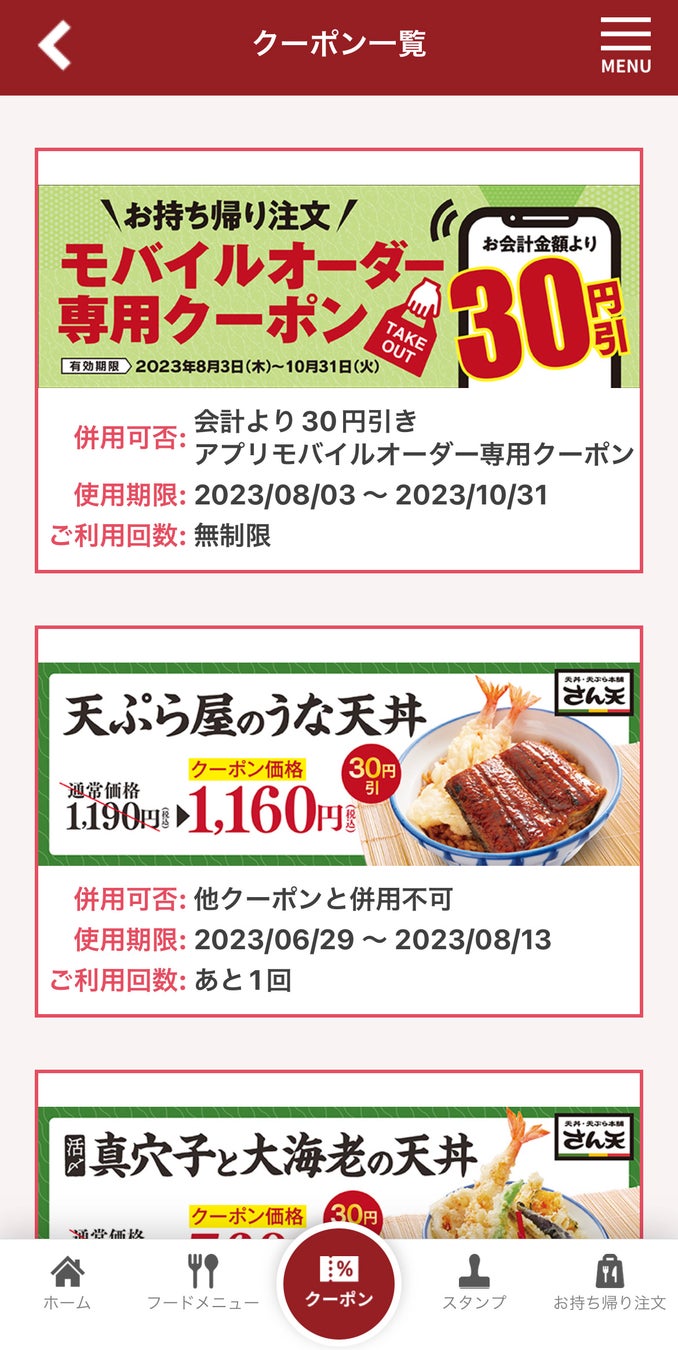Open the 真穴子と大海老の天丼 coupon

(x=339, y=1160)
